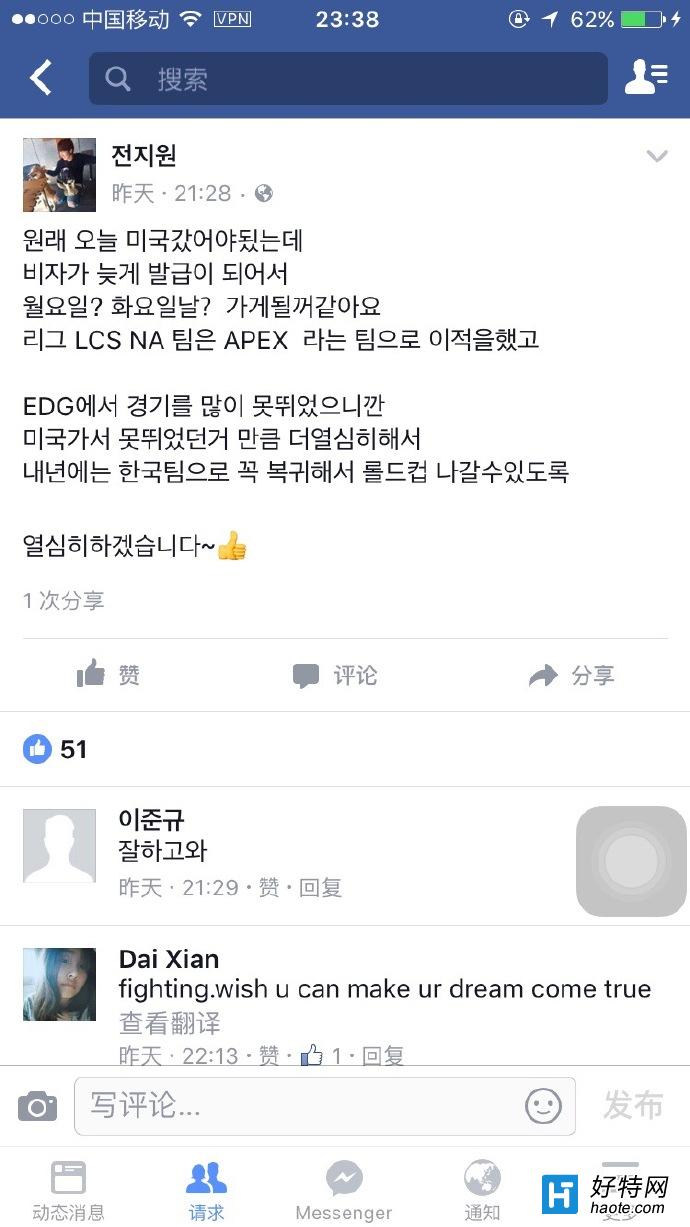
Task: Expand post options chevron on 전지원's post
Action: (656, 156)
